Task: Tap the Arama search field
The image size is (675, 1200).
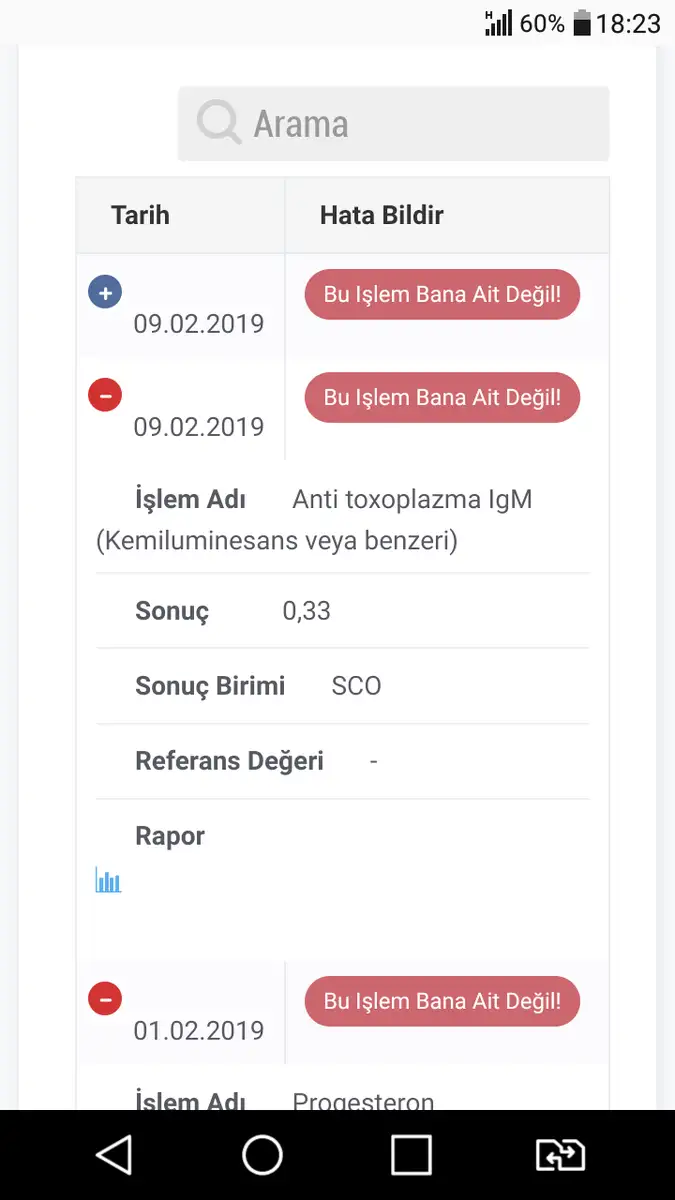Action: coord(393,124)
